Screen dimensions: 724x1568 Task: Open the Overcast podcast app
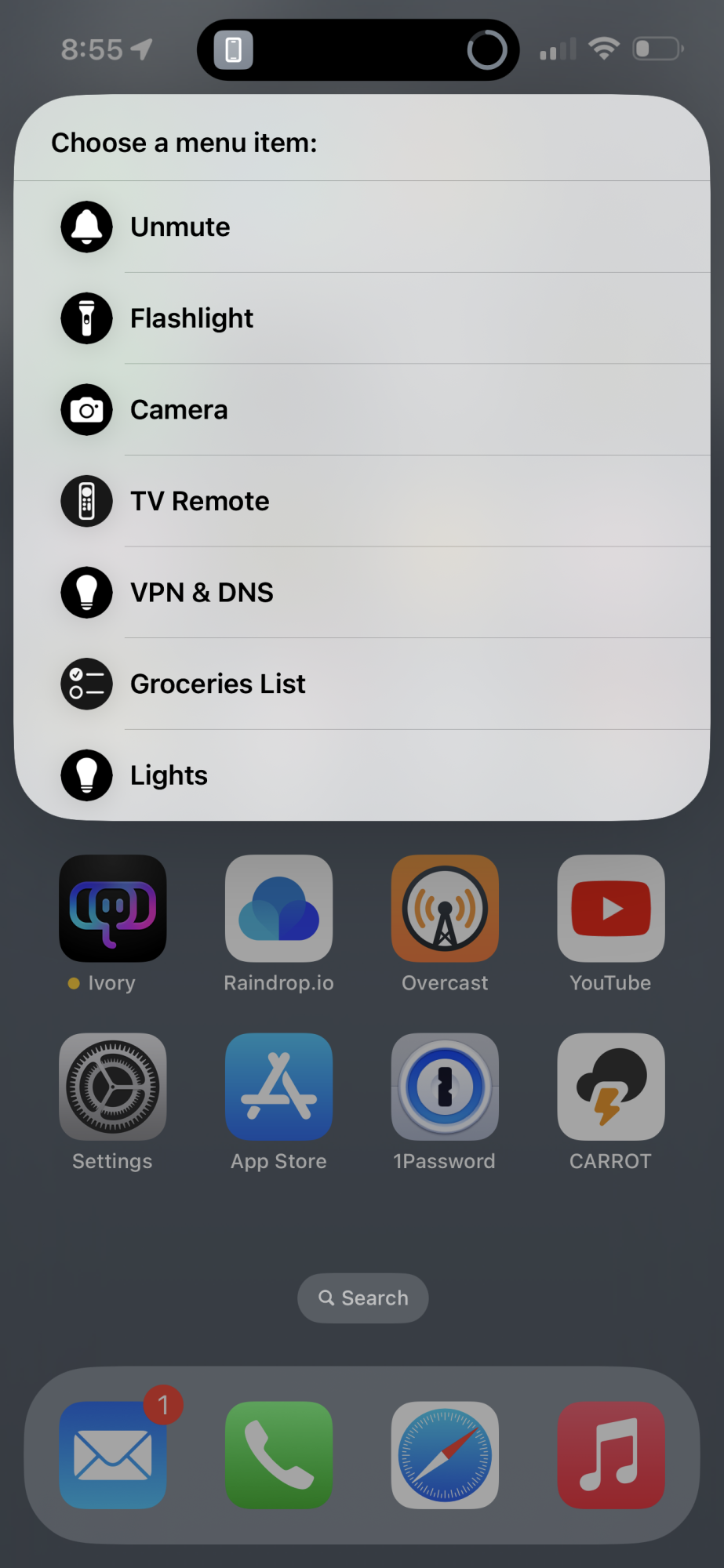click(445, 909)
